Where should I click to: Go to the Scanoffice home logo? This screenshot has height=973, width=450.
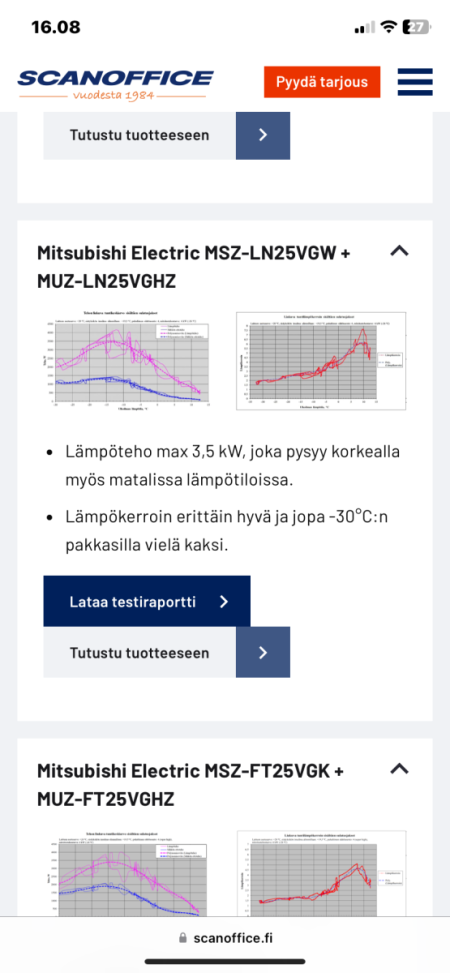point(115,85)
